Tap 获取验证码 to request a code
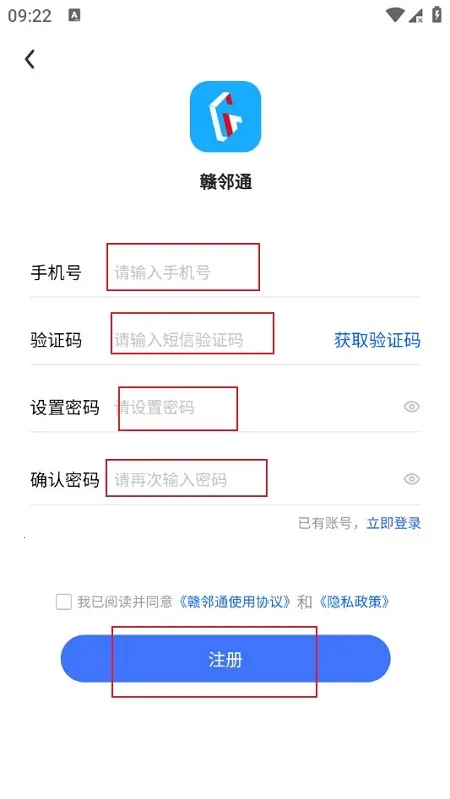Image resolution: width=450 pixels, height=799 pixels. click(377, 340)
